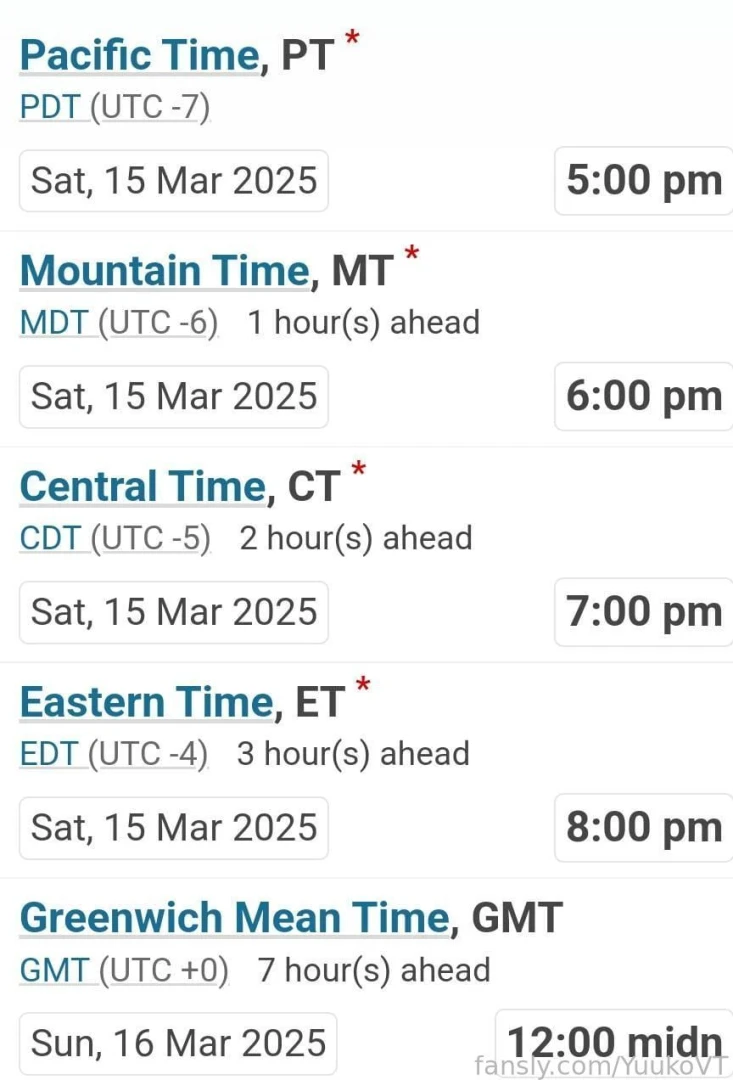
Task: Open the Eastern Time link
Action: coord(146,702)
